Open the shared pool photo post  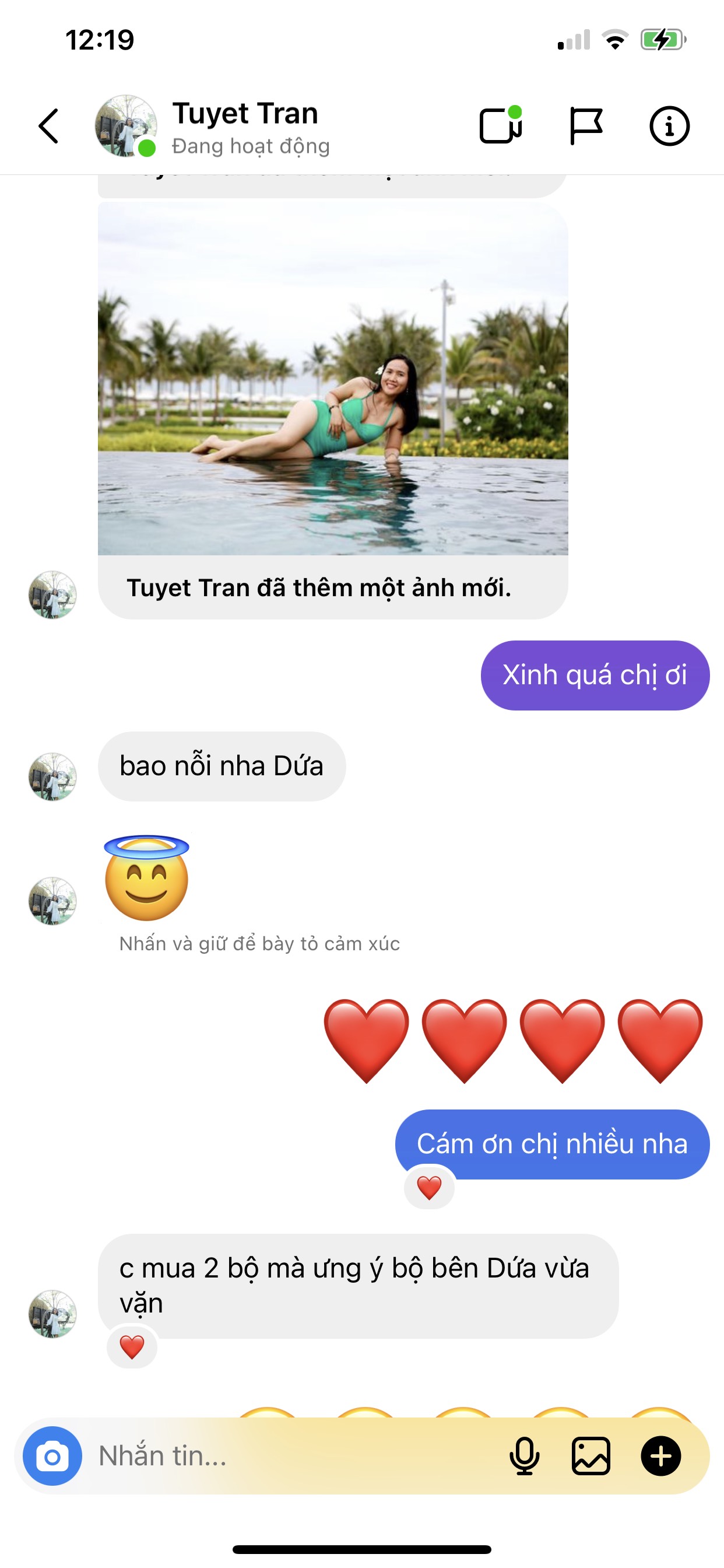(x=333, y=379)
